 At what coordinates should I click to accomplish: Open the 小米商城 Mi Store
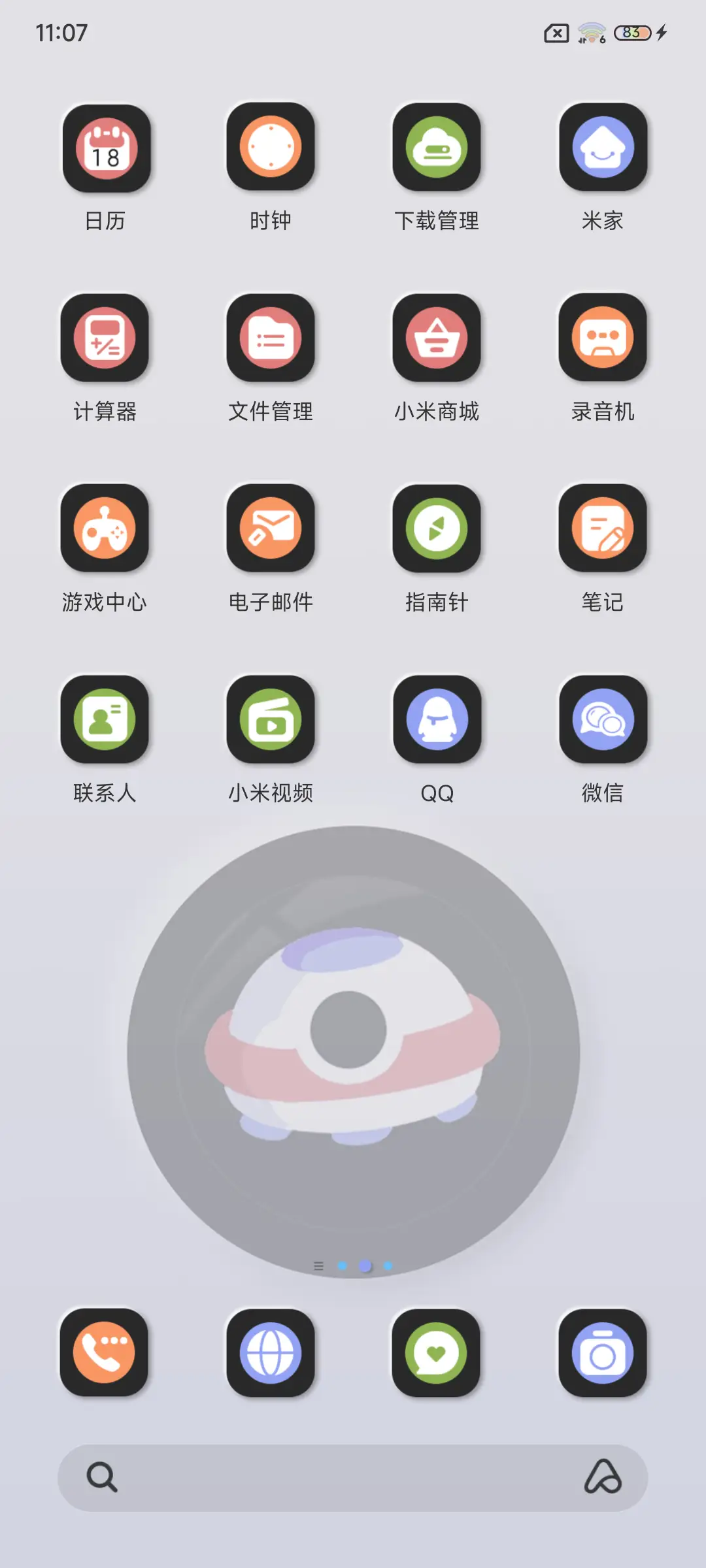437,340
